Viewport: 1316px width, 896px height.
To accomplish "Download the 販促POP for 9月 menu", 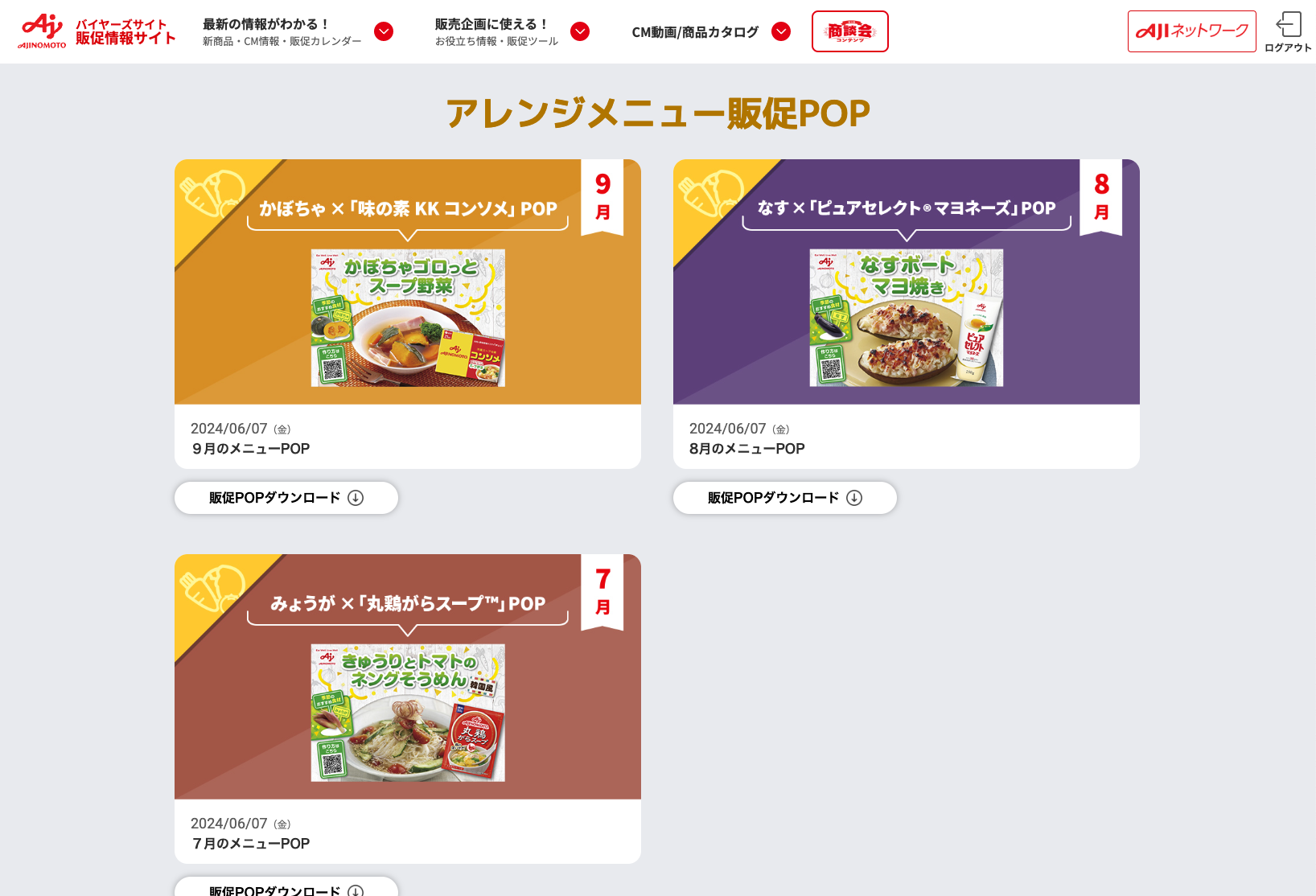I will coord(286,498).
